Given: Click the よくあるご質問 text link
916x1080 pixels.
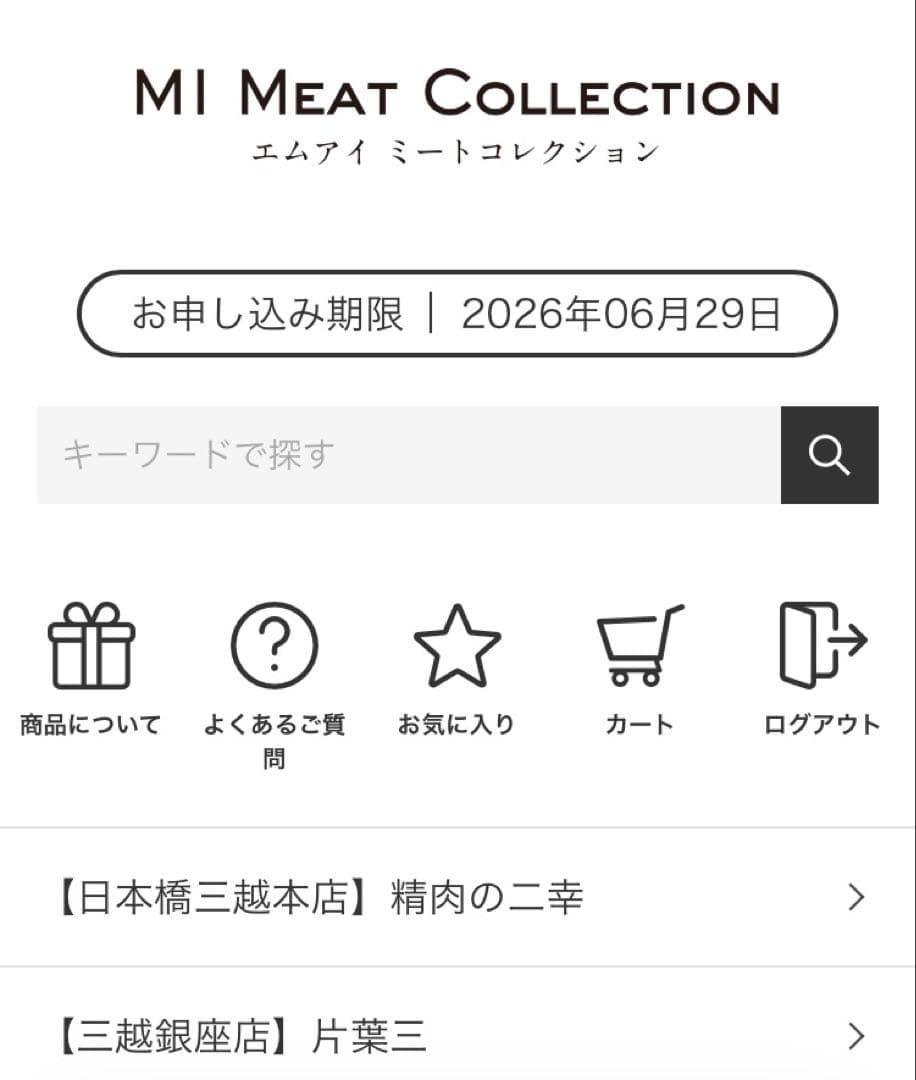Looking at the screenshot, I should [273, 741].
